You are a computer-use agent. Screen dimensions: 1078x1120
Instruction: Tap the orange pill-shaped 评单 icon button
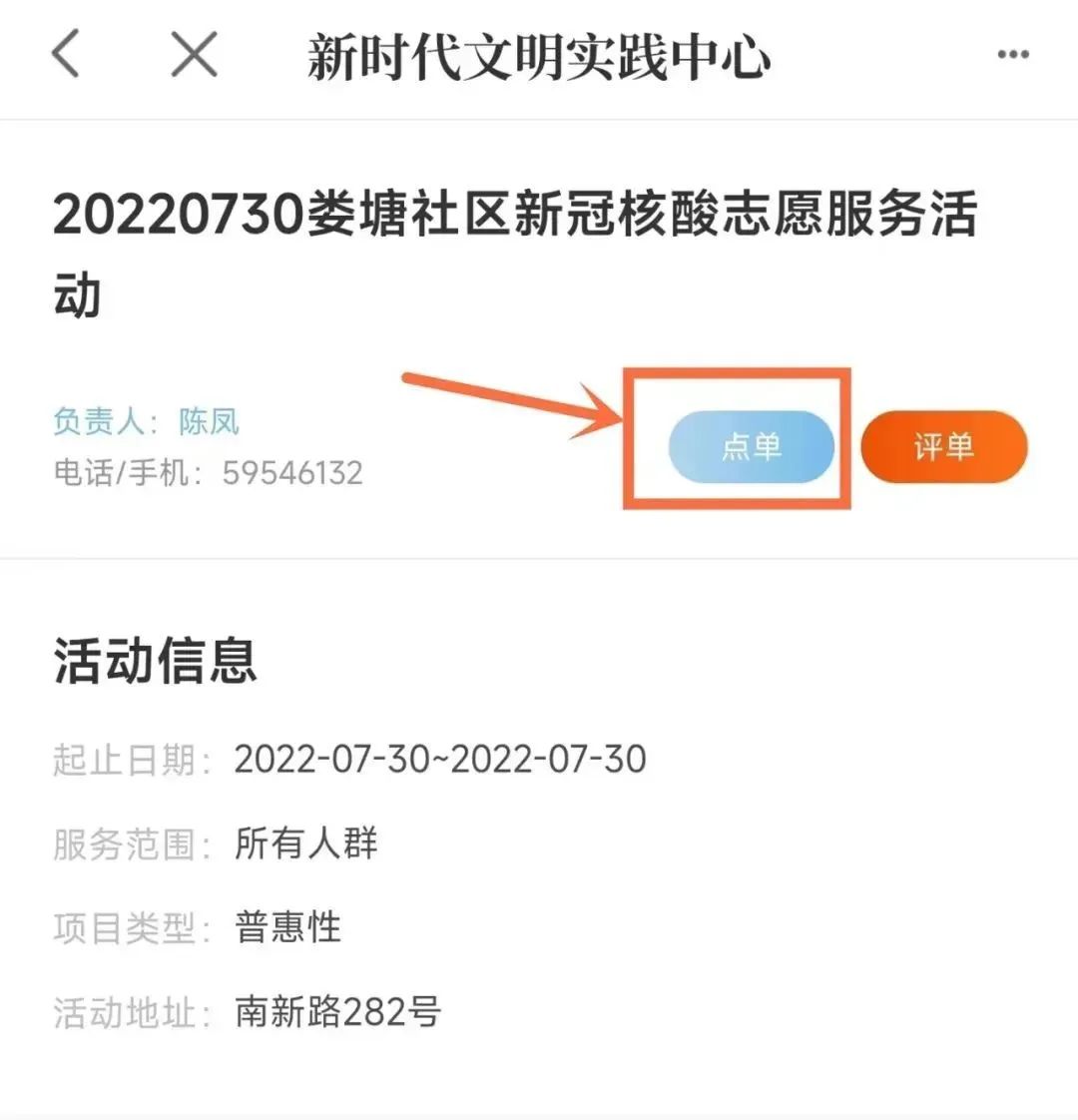[944, 447]
